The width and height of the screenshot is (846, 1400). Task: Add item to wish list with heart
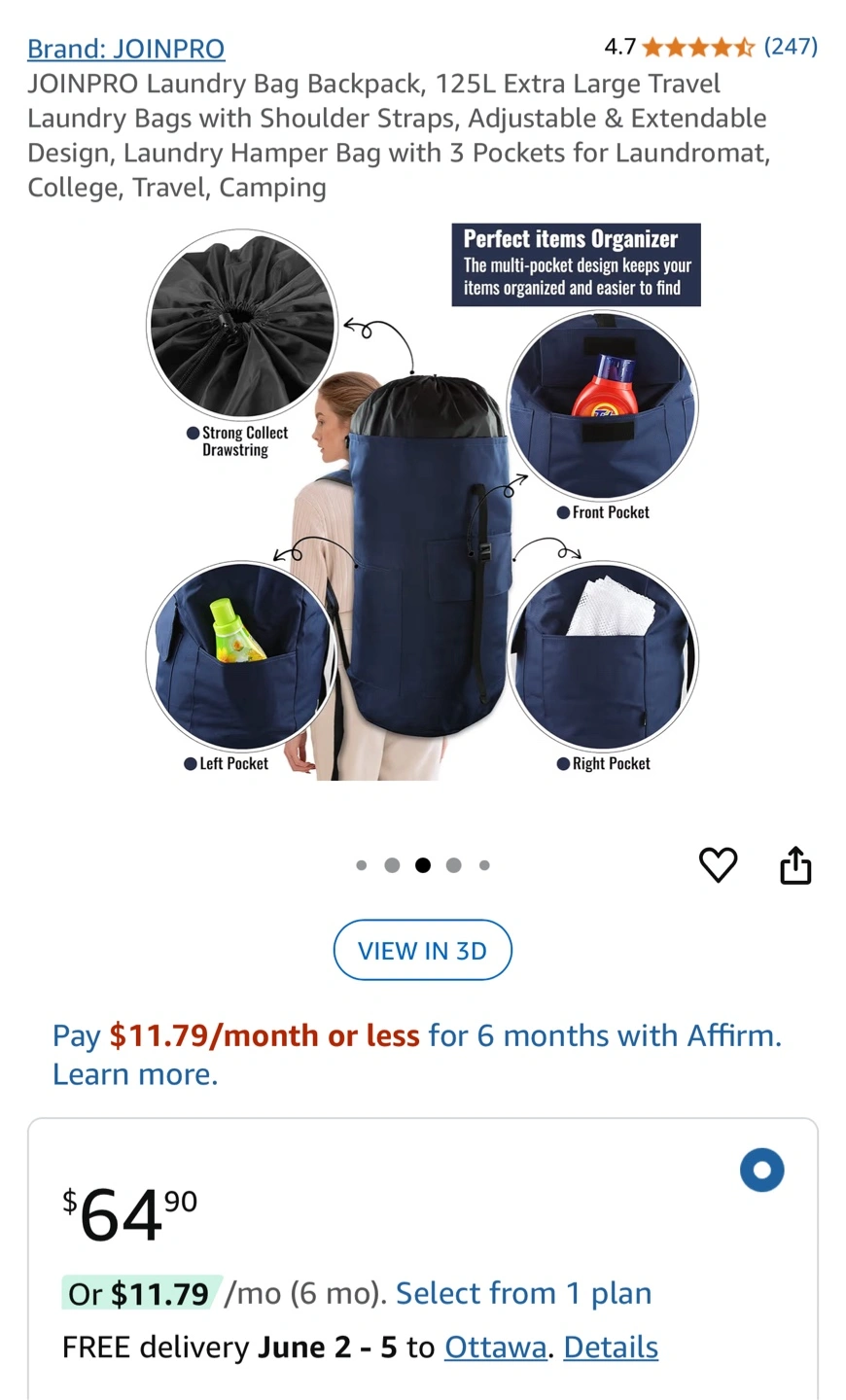pos(719,864)
